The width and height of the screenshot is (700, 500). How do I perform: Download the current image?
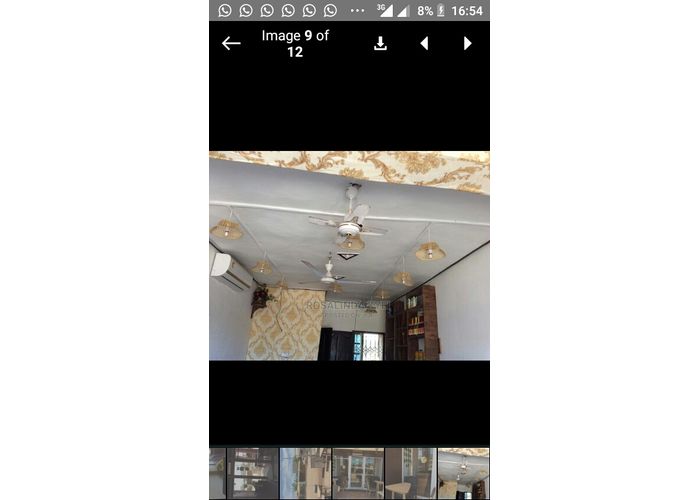(x=380, y=43)
